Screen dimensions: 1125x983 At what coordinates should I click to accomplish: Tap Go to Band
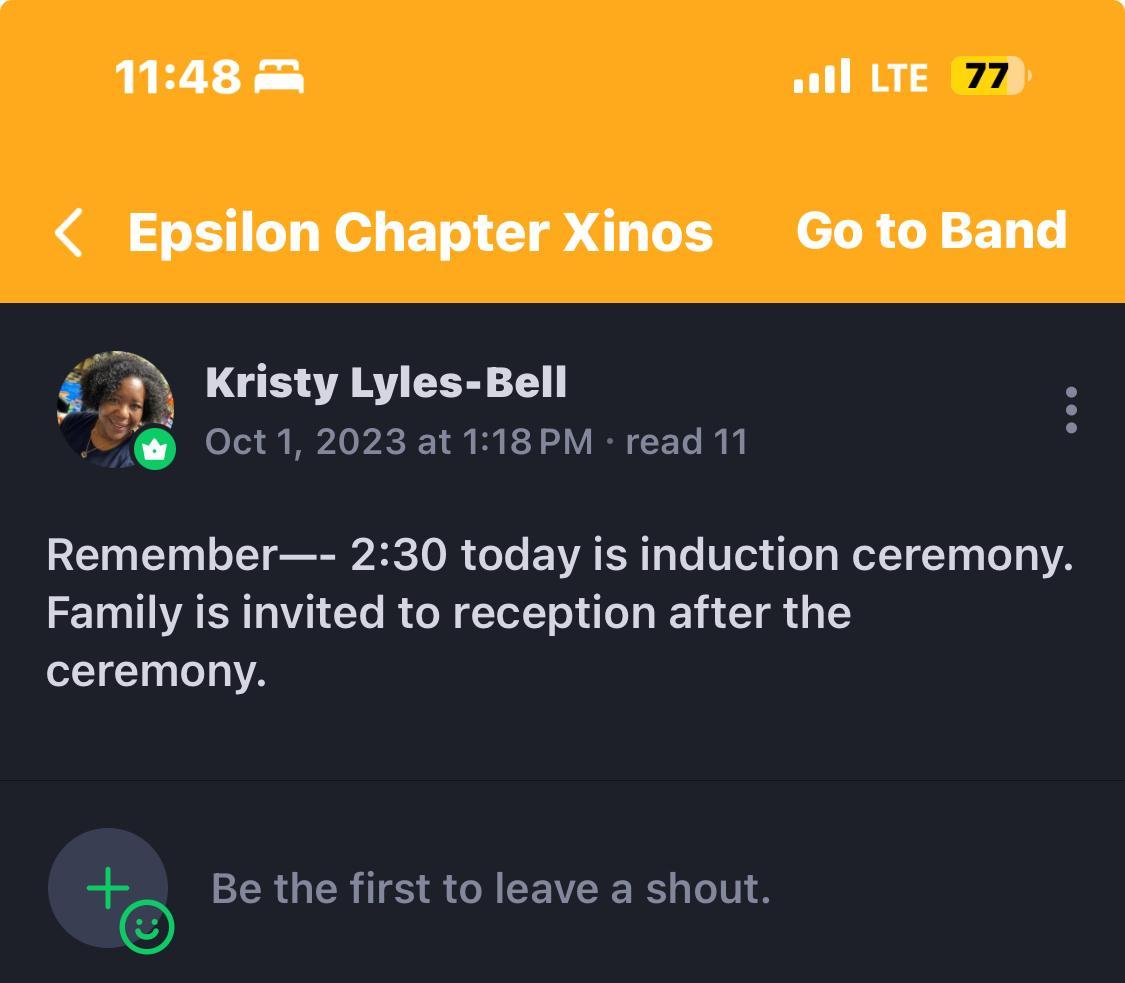931,231
